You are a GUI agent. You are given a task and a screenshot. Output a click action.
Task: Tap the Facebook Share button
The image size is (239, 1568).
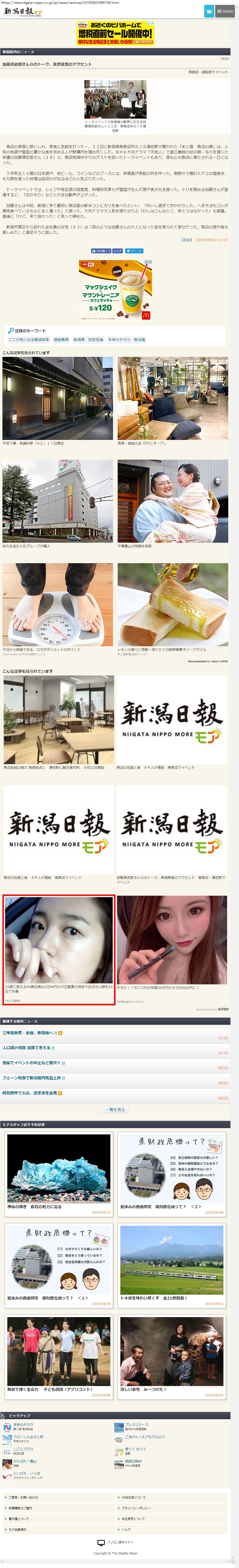tap(117, 251)
